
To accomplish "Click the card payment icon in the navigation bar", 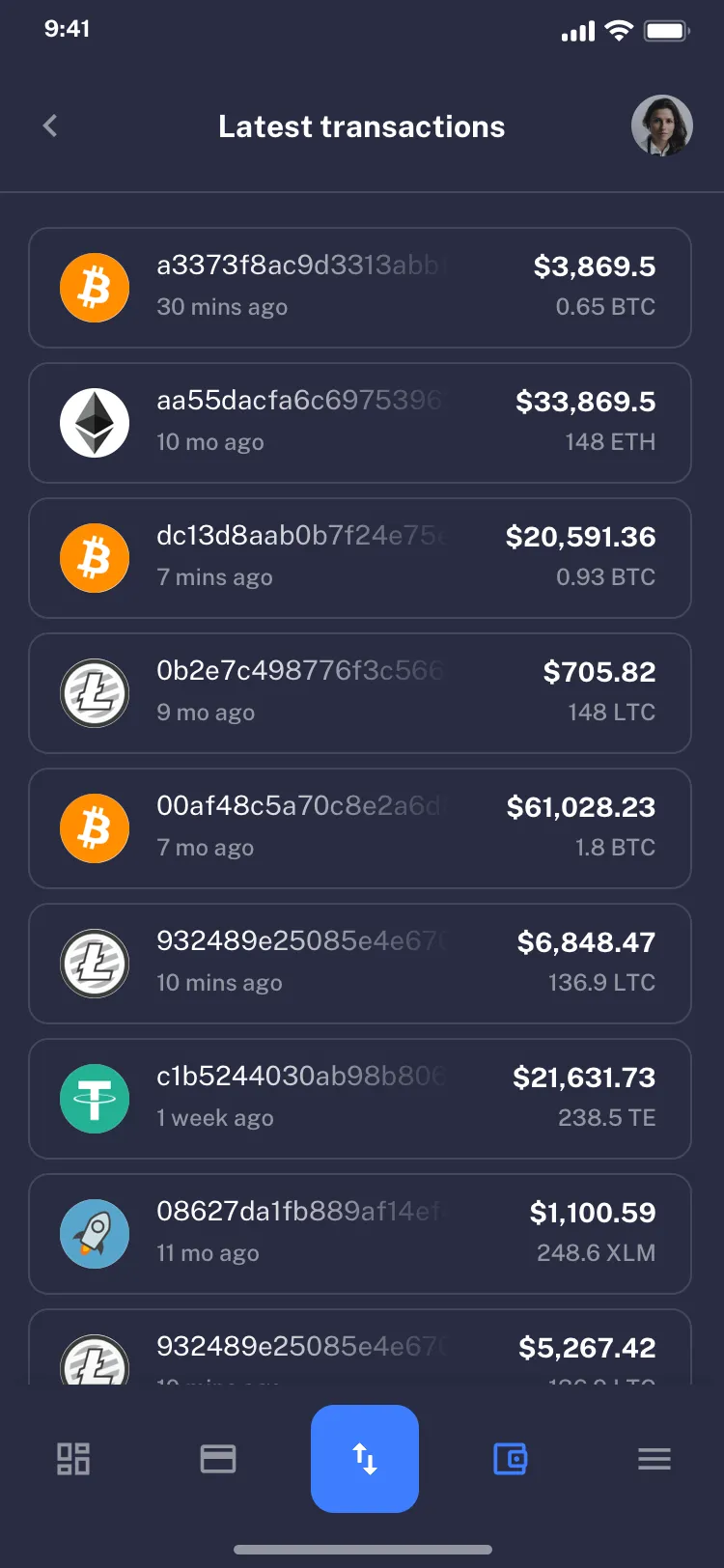I will coord(218,1459).
